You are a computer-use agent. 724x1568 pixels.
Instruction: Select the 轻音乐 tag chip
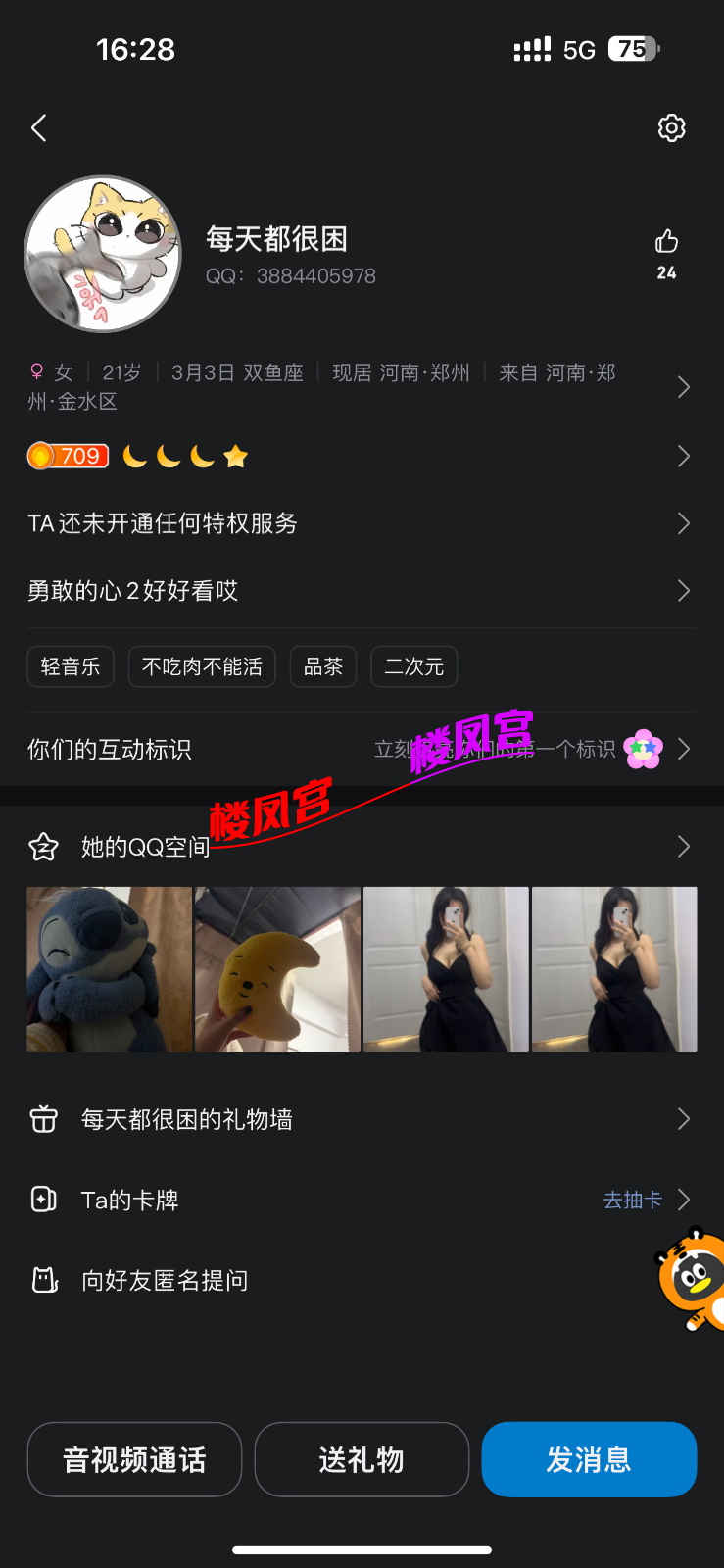click(x=71, y=667)
